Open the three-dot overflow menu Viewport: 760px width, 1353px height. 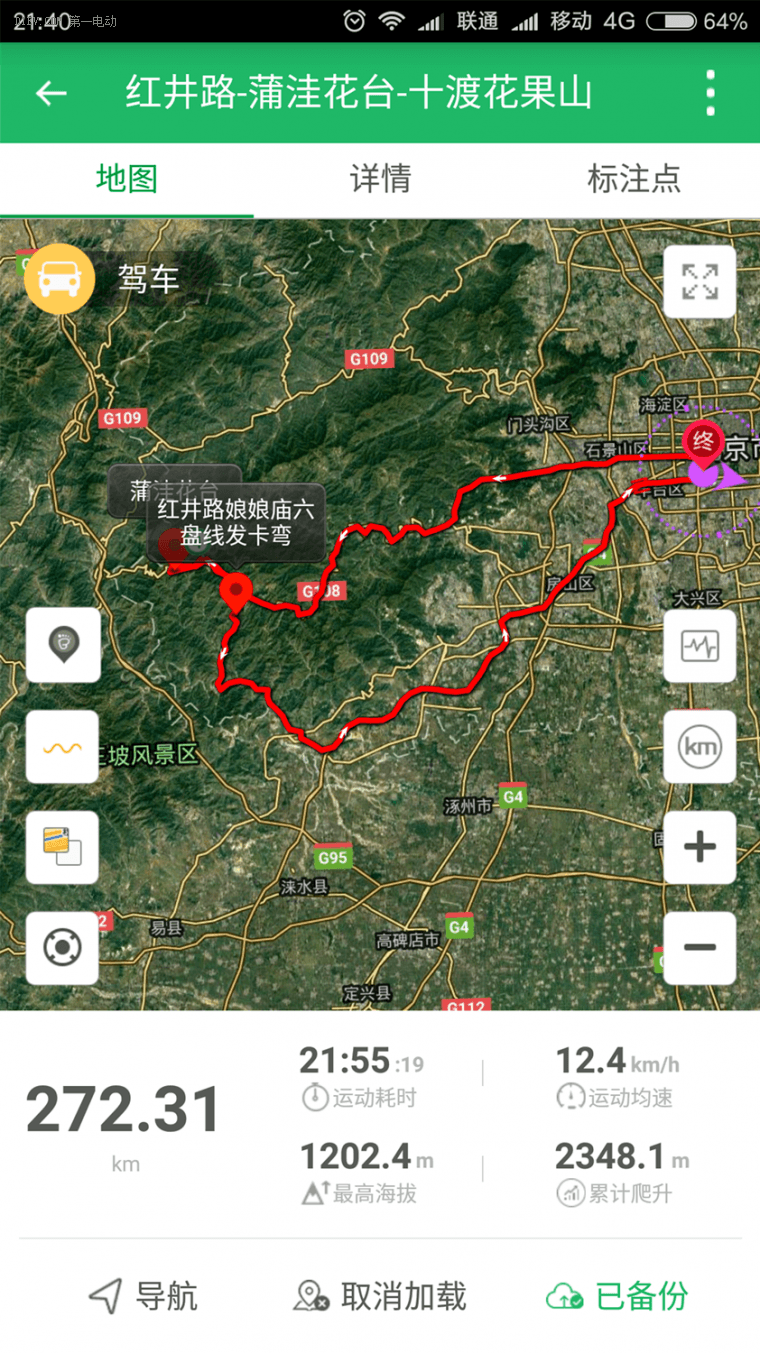[x=710, y=94]
